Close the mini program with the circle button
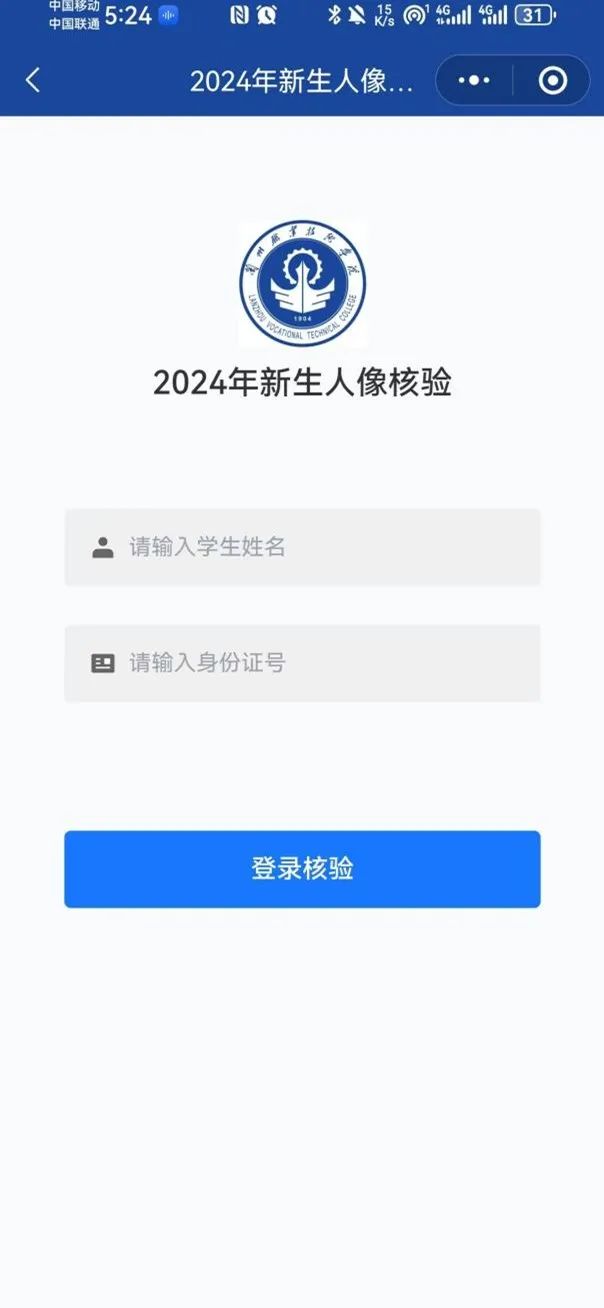Screen dimensions: 604x1308 (552, 81)
